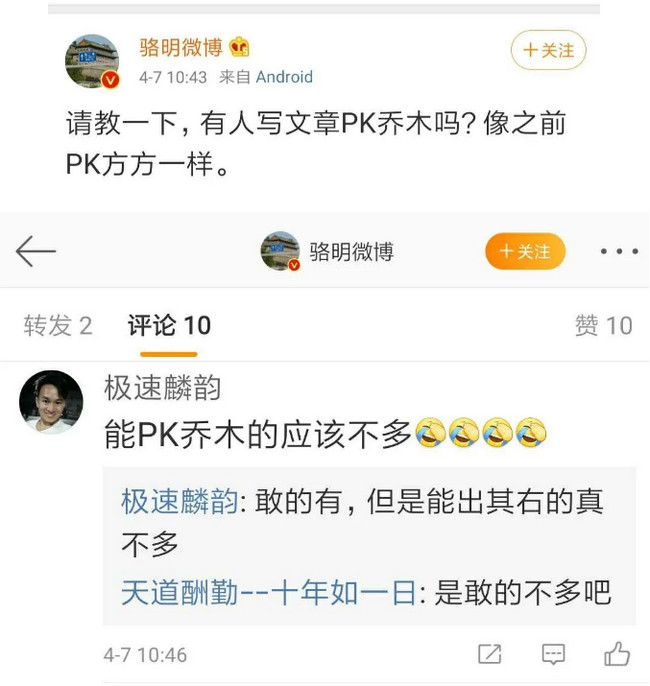
Task: Select the 评论 10 tab
Action: 169,325
